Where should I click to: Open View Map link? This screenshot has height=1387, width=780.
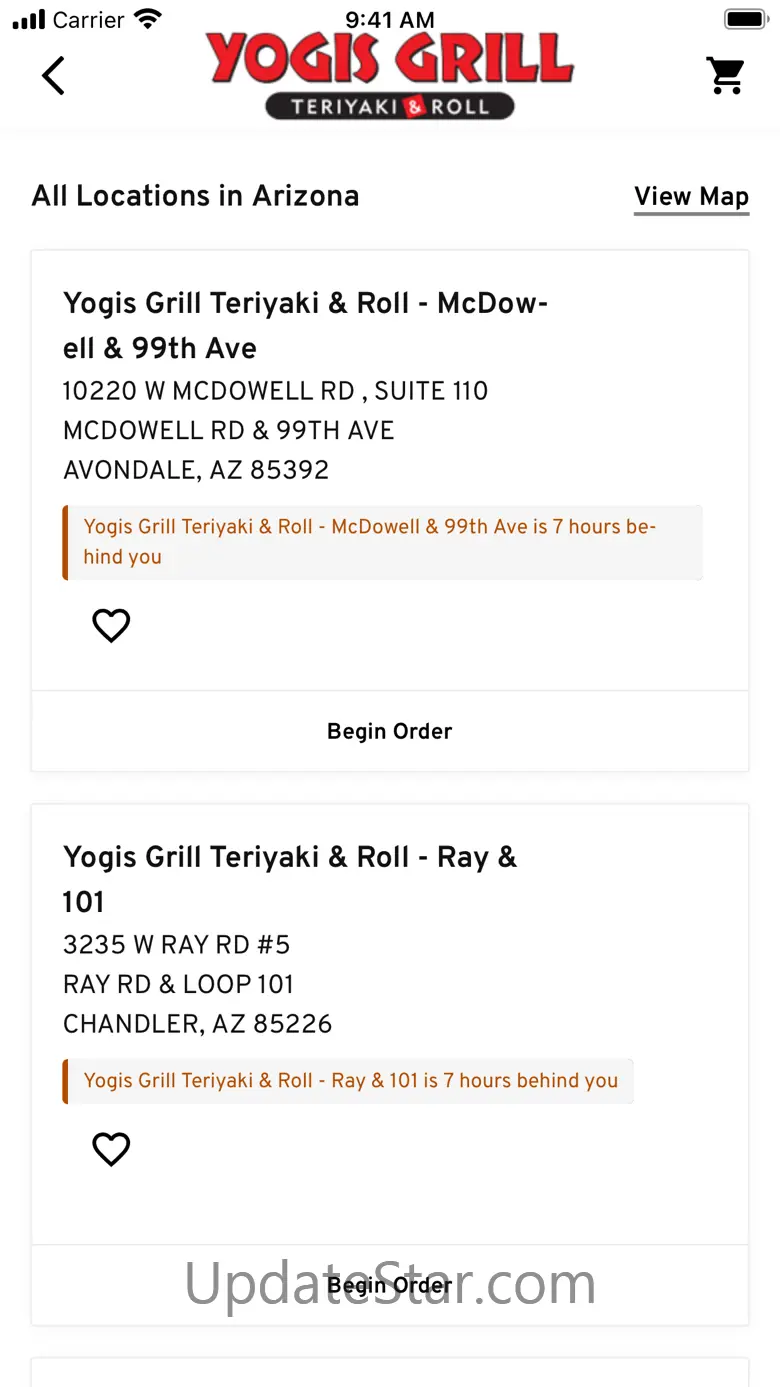point(691,197)
